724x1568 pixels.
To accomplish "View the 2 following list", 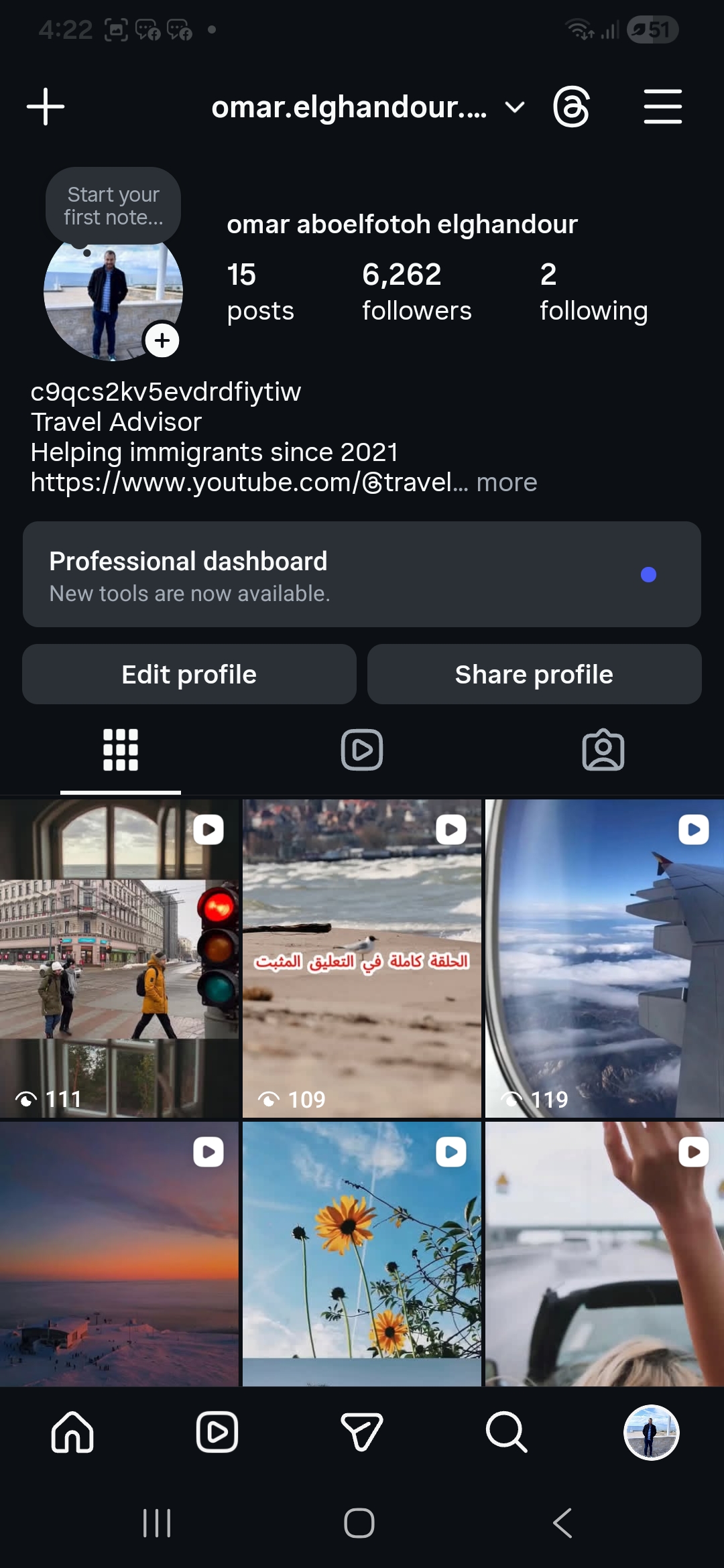I will pyautogui.click(x=593, y=291).
